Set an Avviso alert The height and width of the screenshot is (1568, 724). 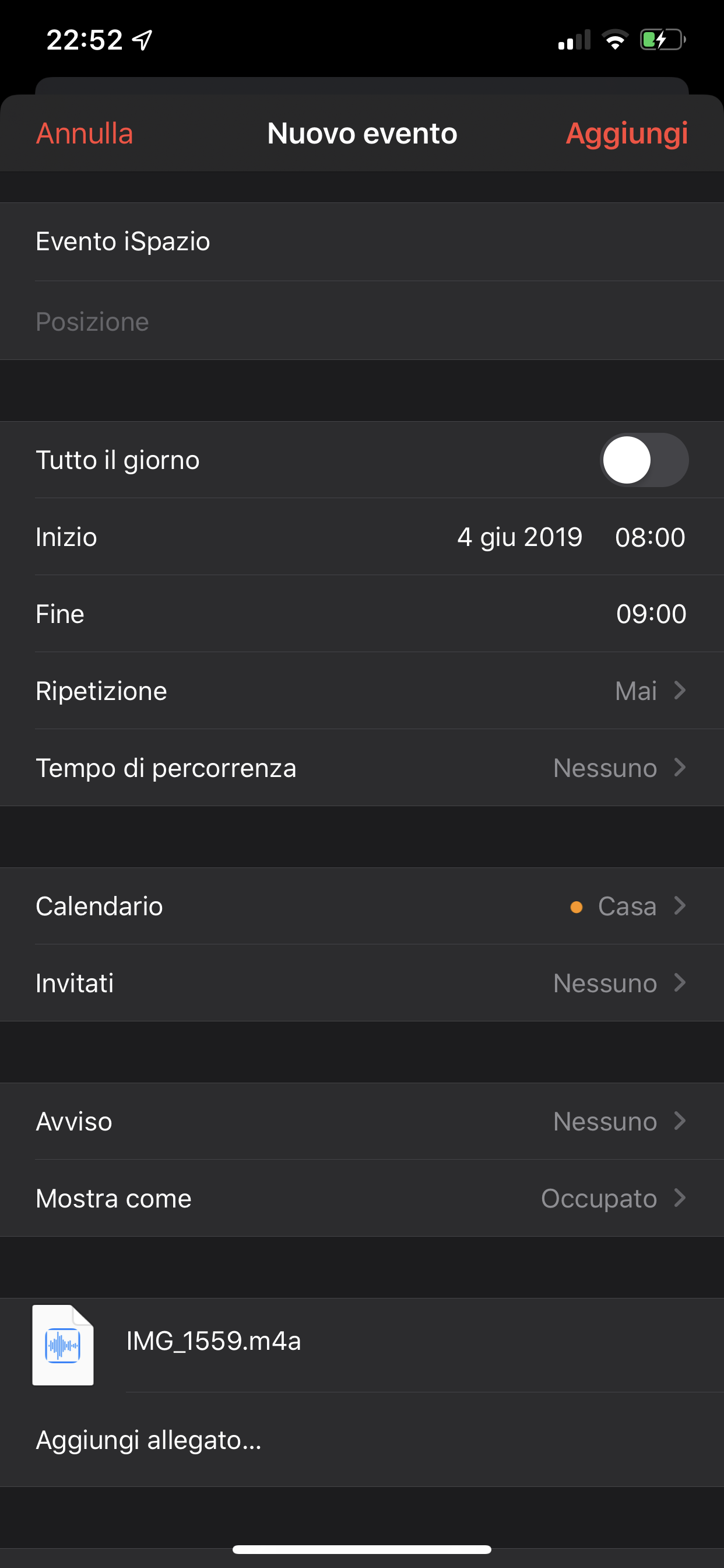click(x=362, y=1121)
